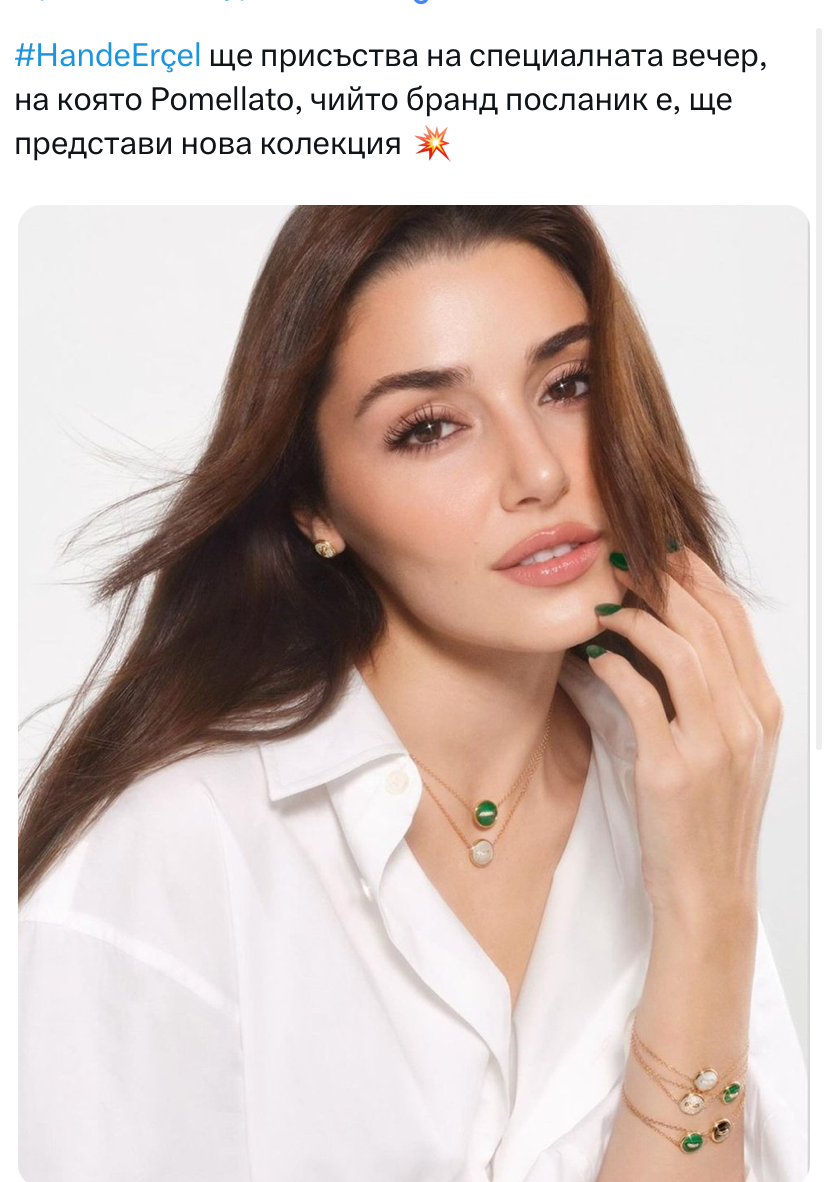Screen dimensions: 828x1182
Task: Open the tweet's attached photo
Action: pyautogui.click(x=414, y=690)
